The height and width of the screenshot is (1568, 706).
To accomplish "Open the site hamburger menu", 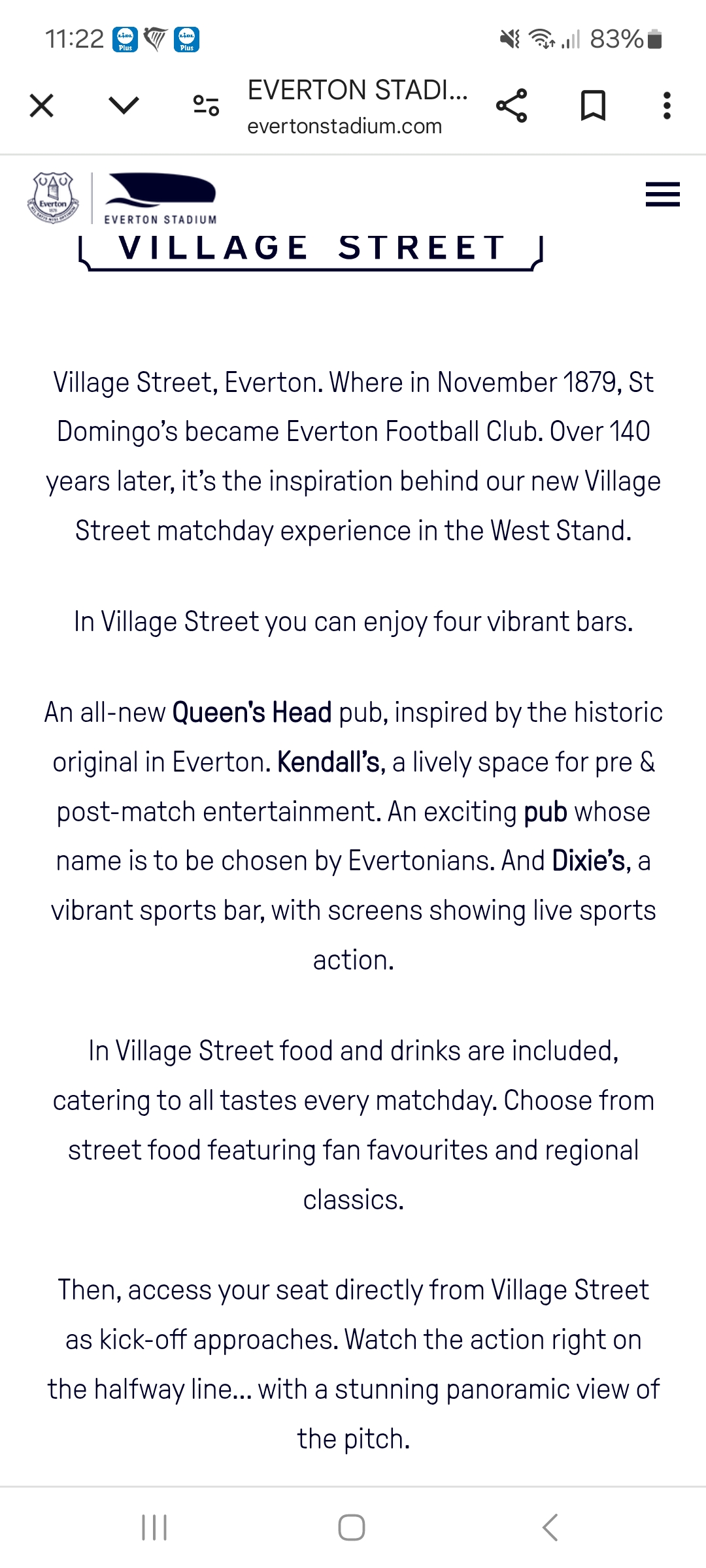I will [662, 195].
